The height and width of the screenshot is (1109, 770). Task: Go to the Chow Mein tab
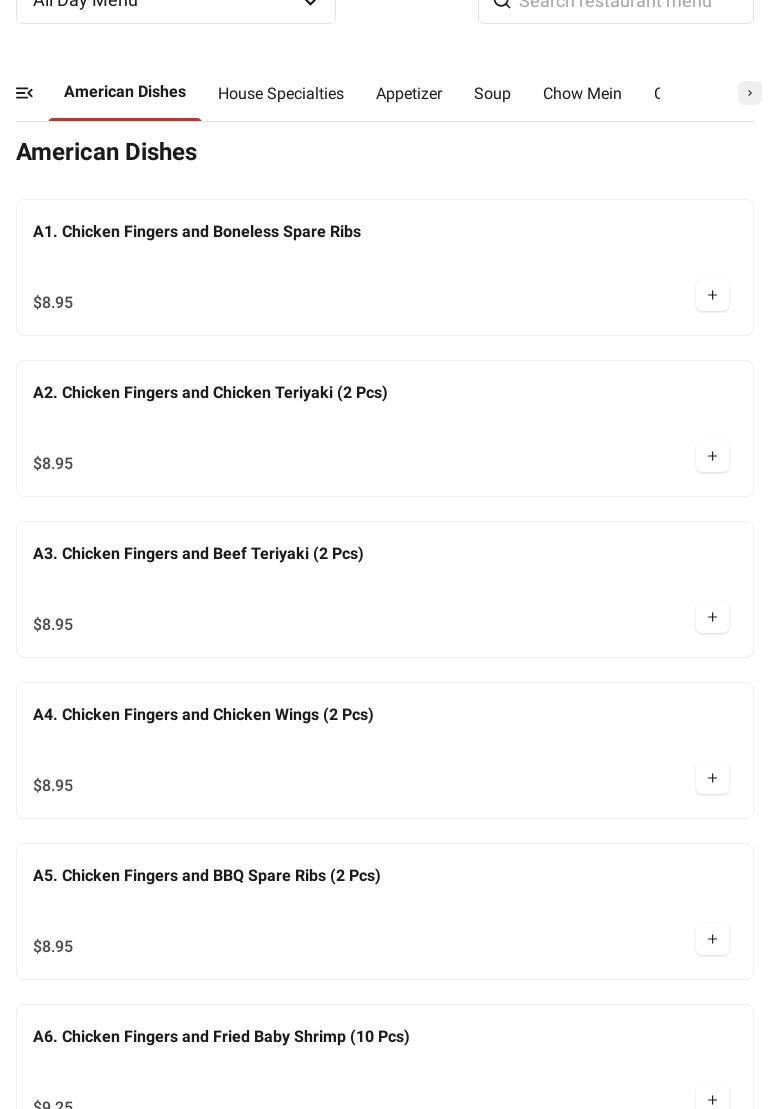click(x=582, y=94)
